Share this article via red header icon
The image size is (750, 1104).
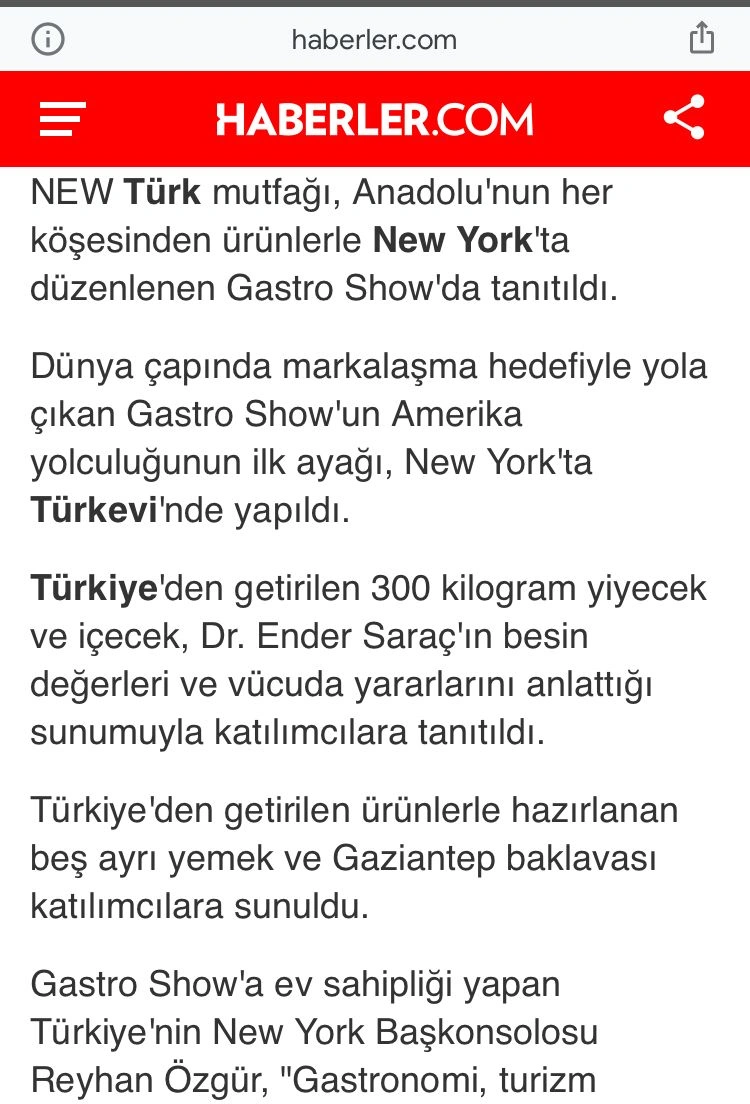click(x=684, y=119)
